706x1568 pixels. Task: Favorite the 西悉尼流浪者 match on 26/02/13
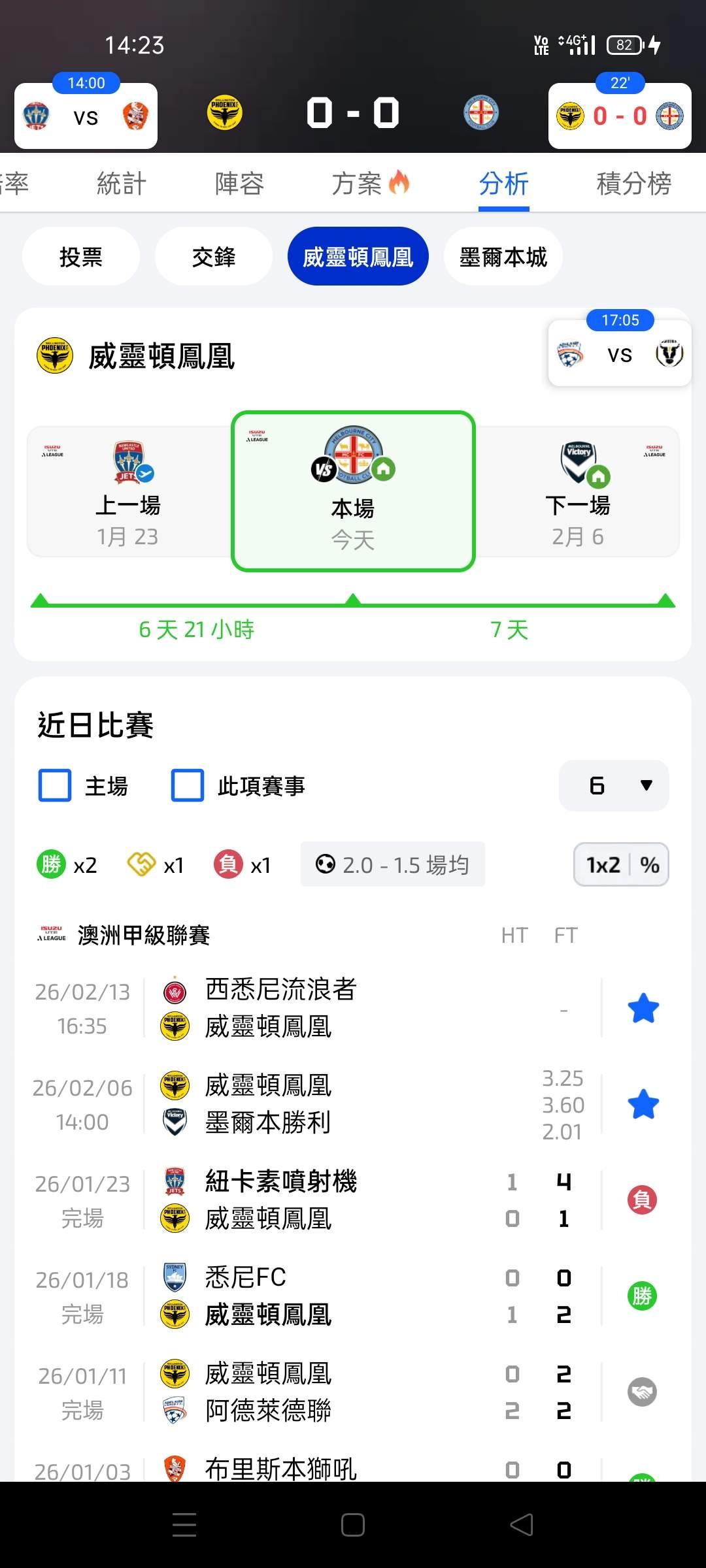(643, 1008)
